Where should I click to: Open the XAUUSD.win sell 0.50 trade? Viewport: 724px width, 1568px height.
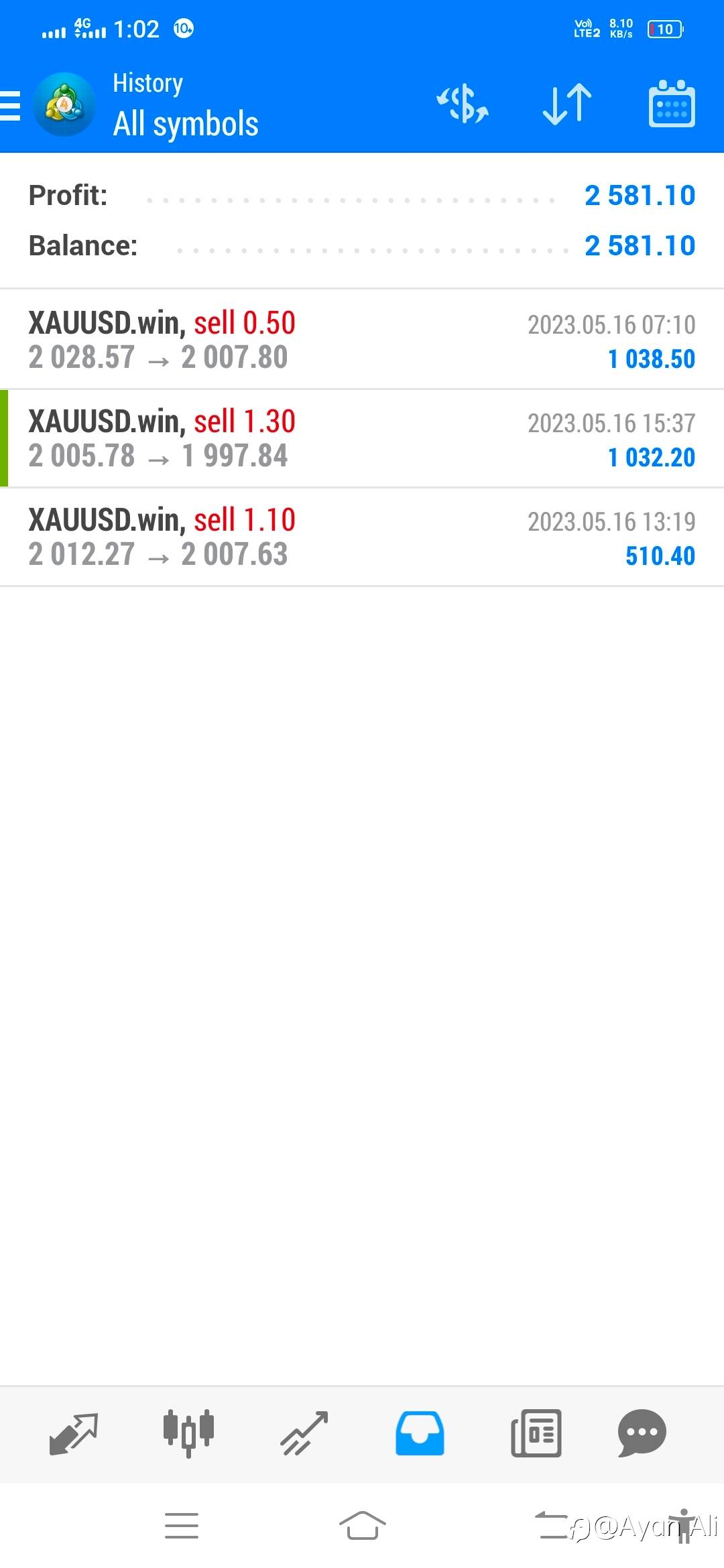click(362, 340)
